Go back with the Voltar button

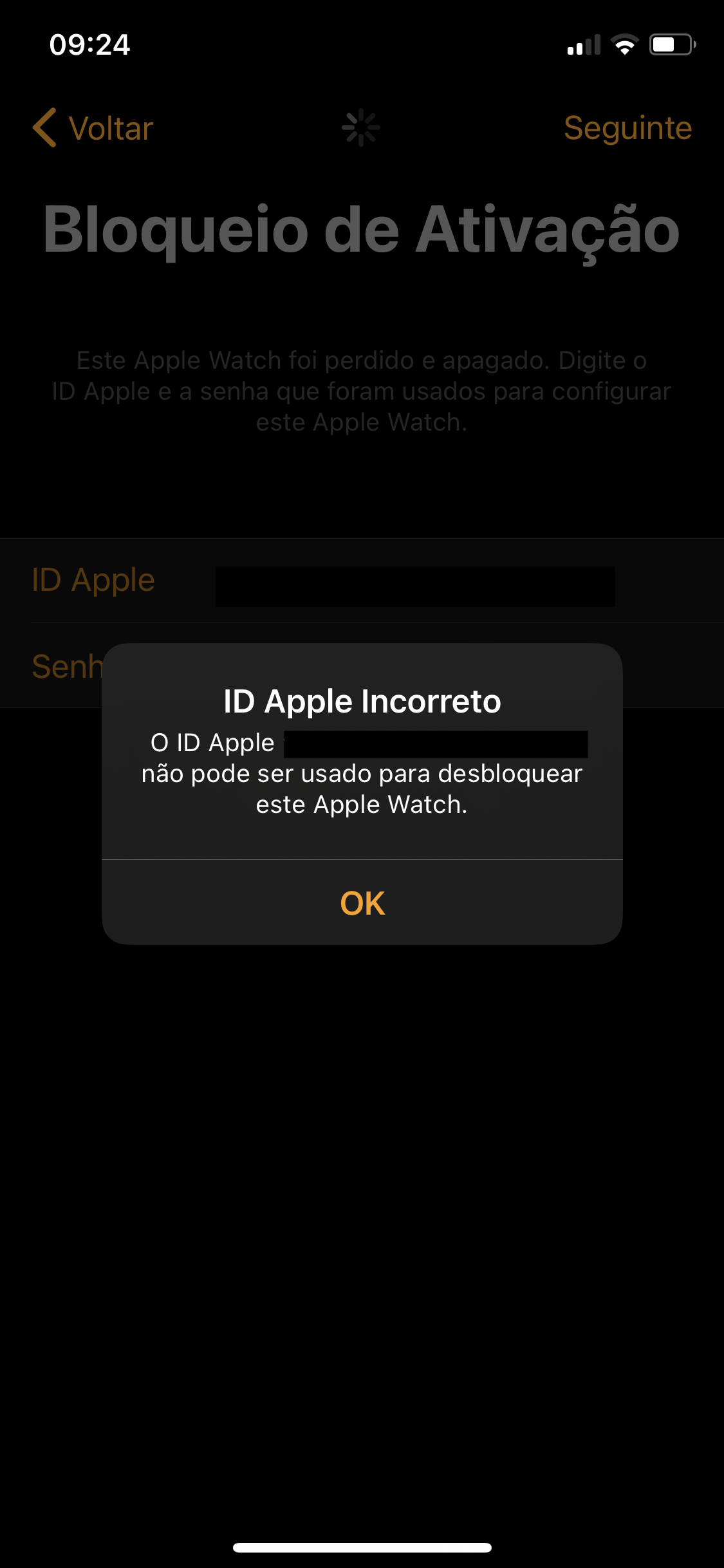(94, 128)
